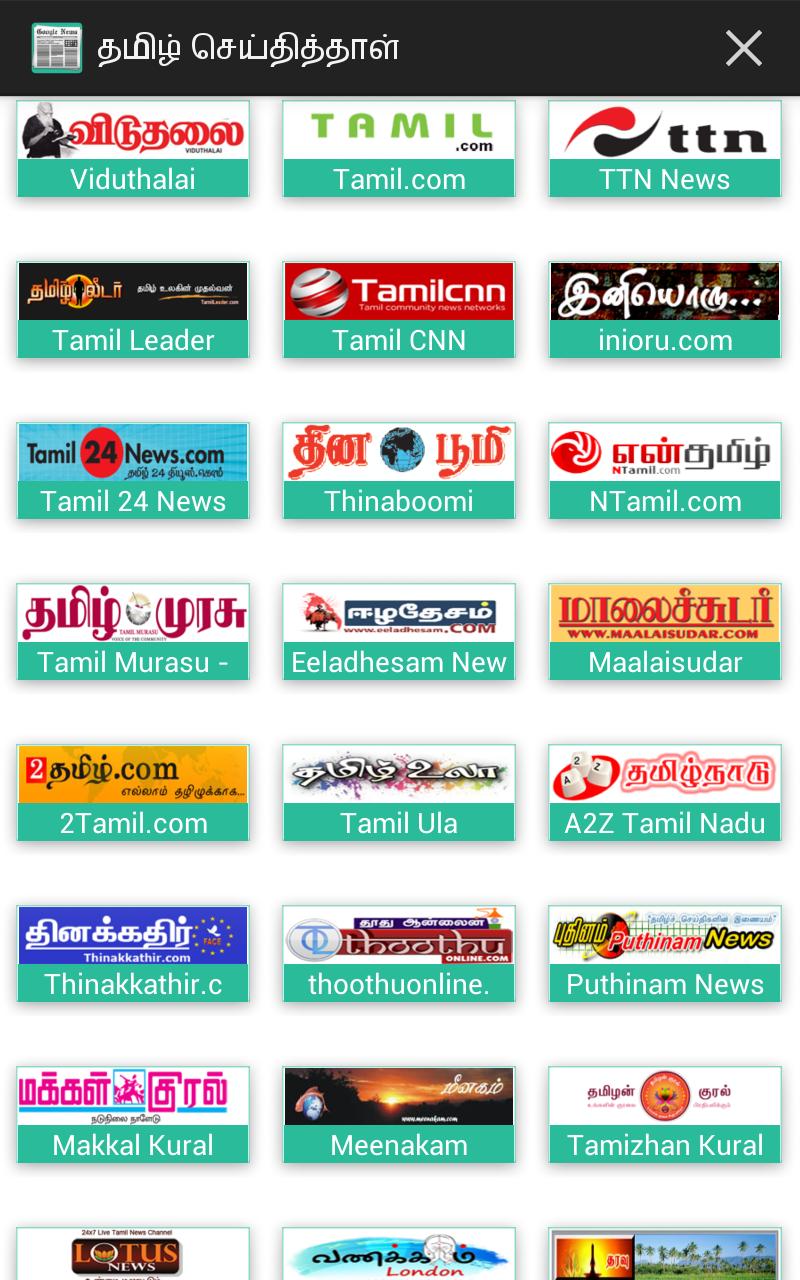Select the Tamil Ula tile
The width and height of the screenshot is (800, 1280).
399,793
